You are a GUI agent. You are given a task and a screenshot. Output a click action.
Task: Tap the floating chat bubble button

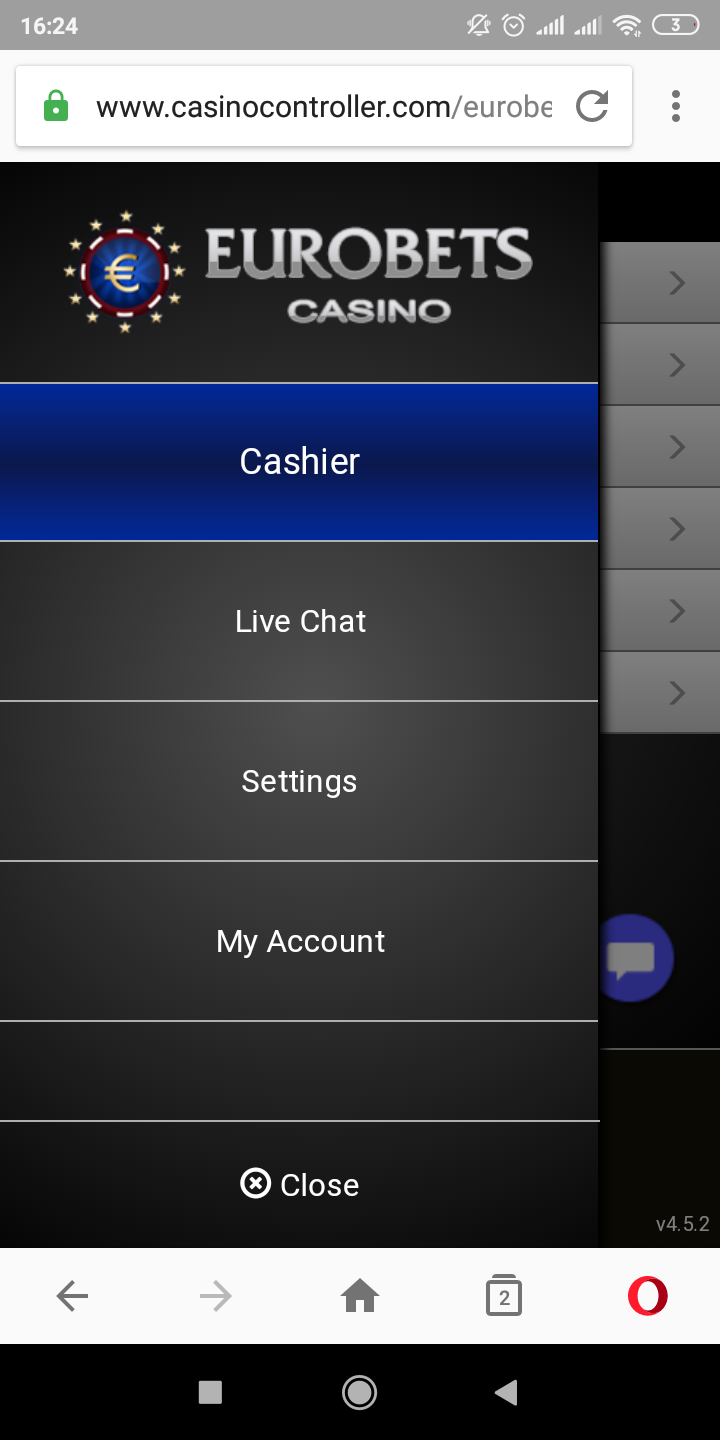(x=638, y=958)
